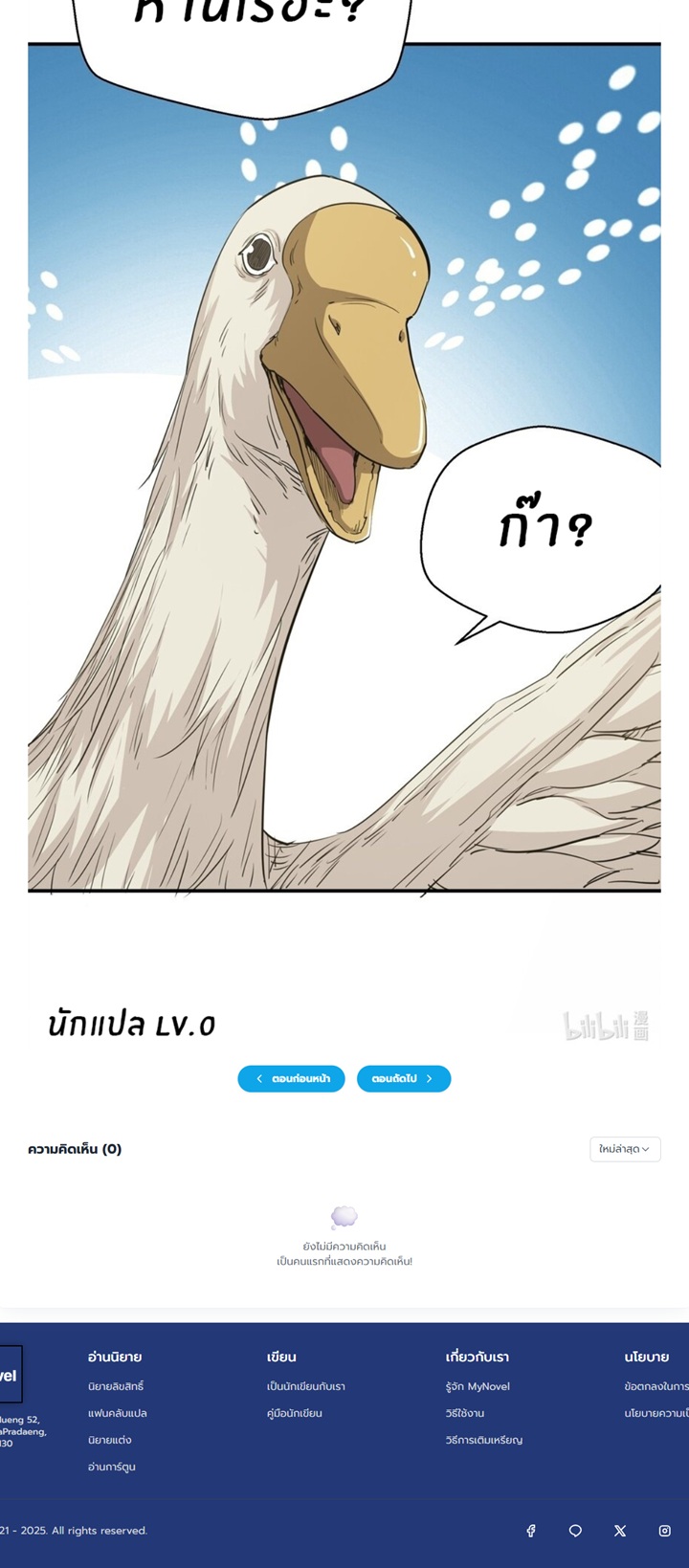
Task: Open the Facebook page icon
Action: pos(531,1531)
